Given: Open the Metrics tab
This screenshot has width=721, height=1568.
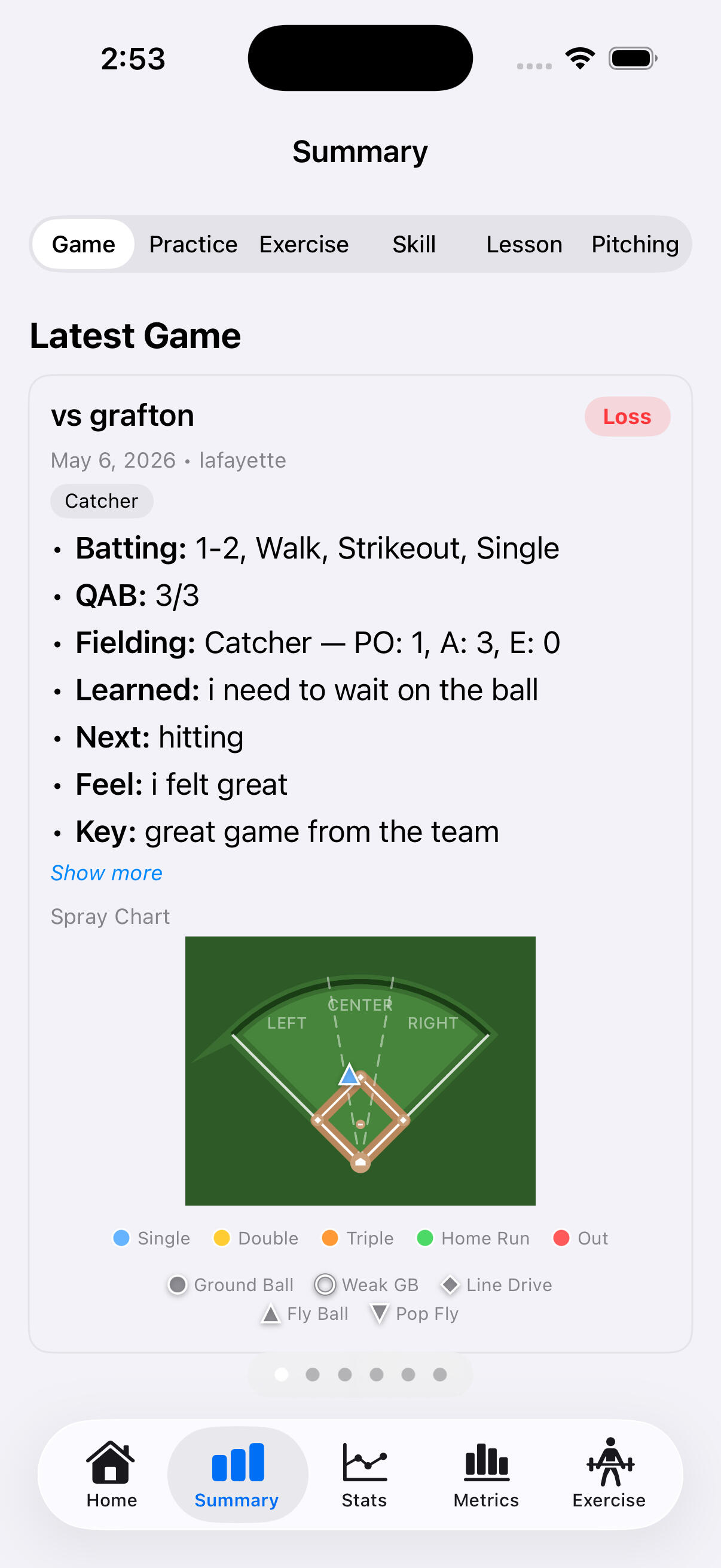Looking at the screenshot, I should (x=486, y=1474).
